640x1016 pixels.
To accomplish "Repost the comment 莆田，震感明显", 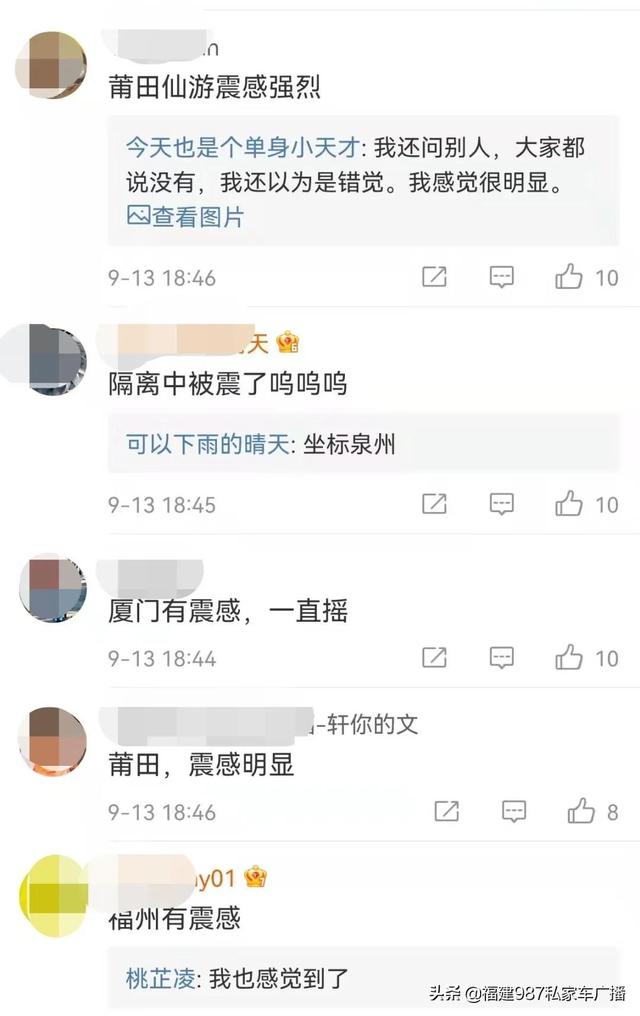I will click(x=447, y=811).
